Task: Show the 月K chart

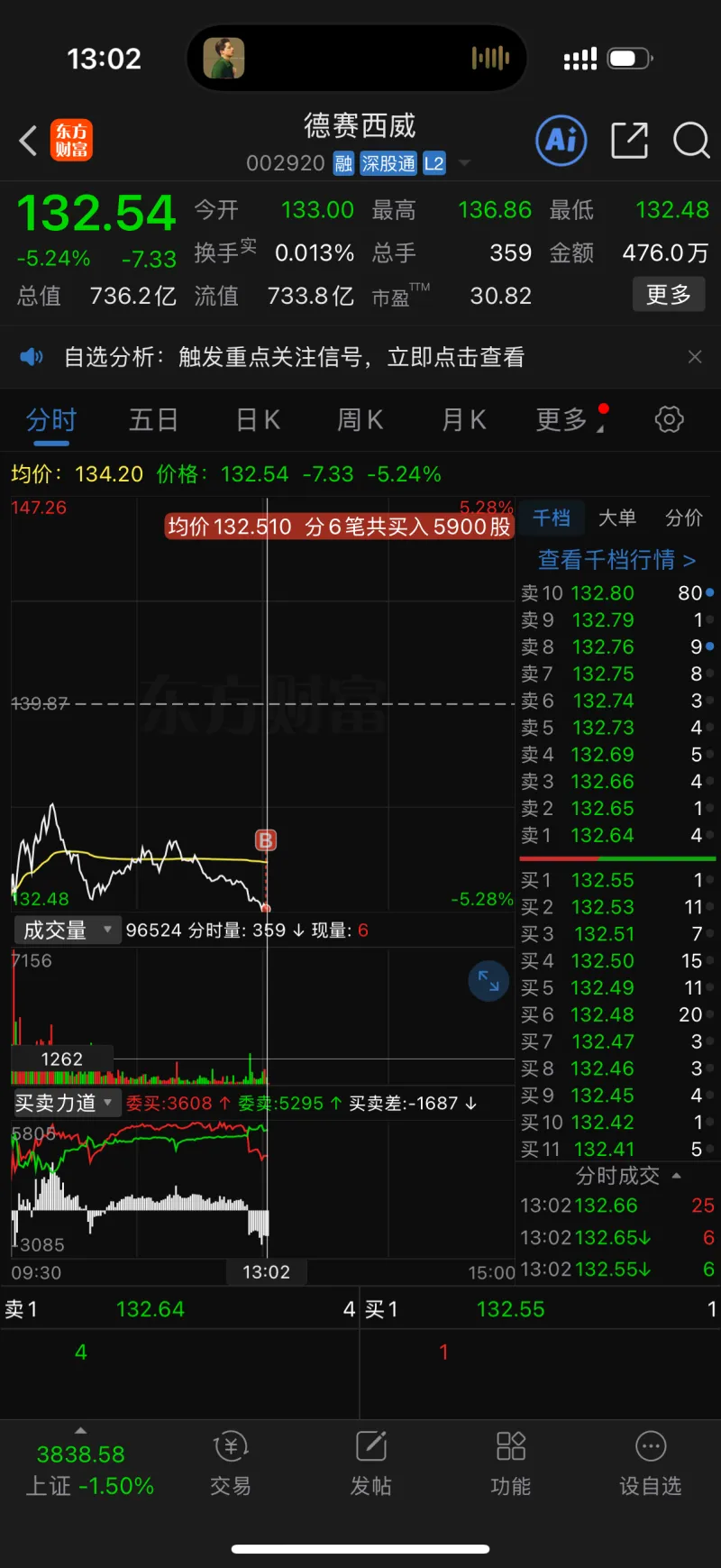Action: (464, 420)
